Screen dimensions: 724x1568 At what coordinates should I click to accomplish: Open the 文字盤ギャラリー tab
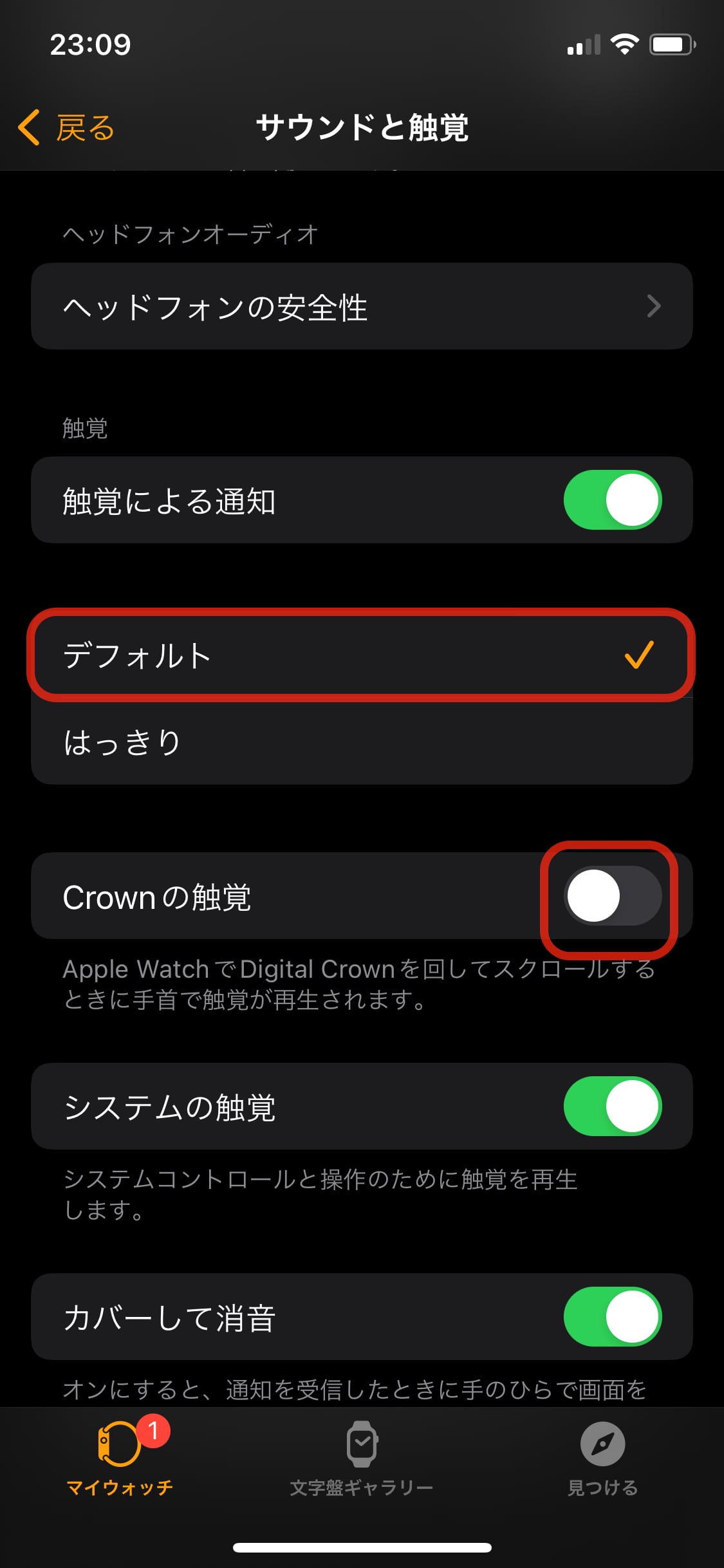point(362,1457)
